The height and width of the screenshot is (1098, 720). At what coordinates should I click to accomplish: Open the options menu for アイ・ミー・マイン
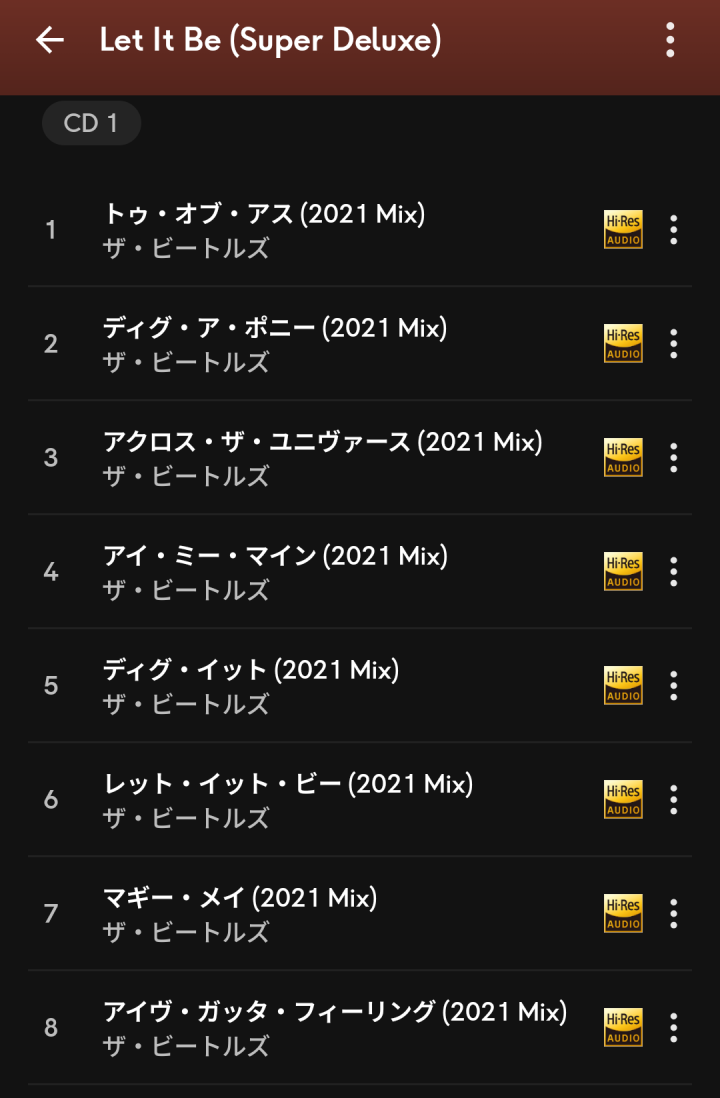[673, 571]
